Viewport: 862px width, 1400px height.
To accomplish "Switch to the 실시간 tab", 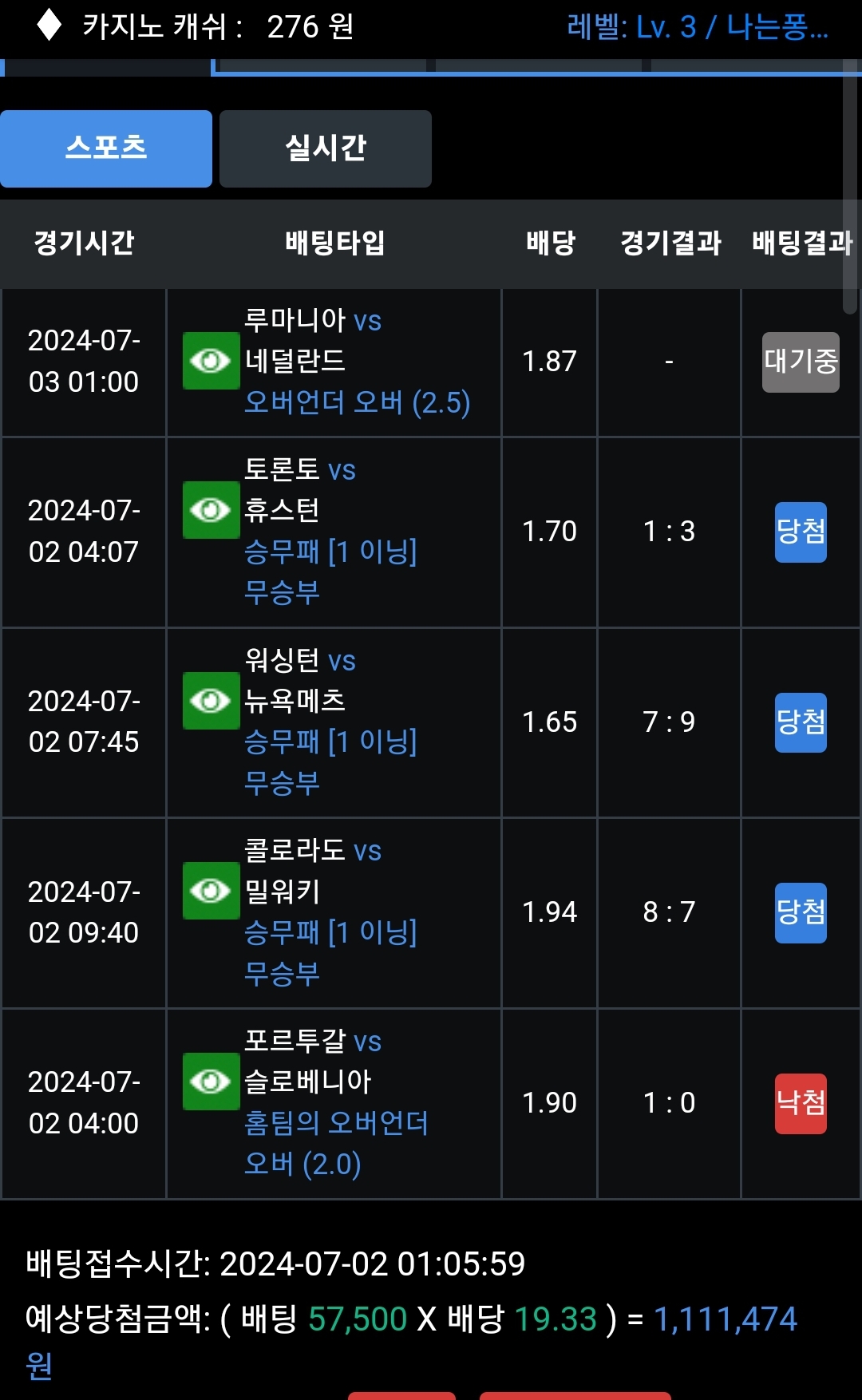I will pyautogui.click(x=326, y=148).
